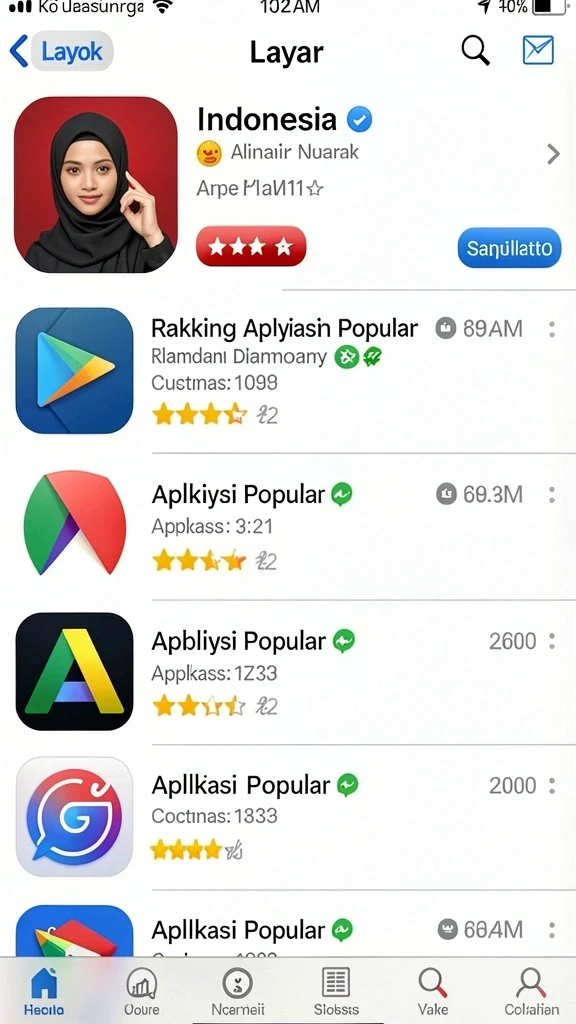Switch to the Colalian profile tab
Viewport: 576px width, 1024px height.
coord(532,991)
